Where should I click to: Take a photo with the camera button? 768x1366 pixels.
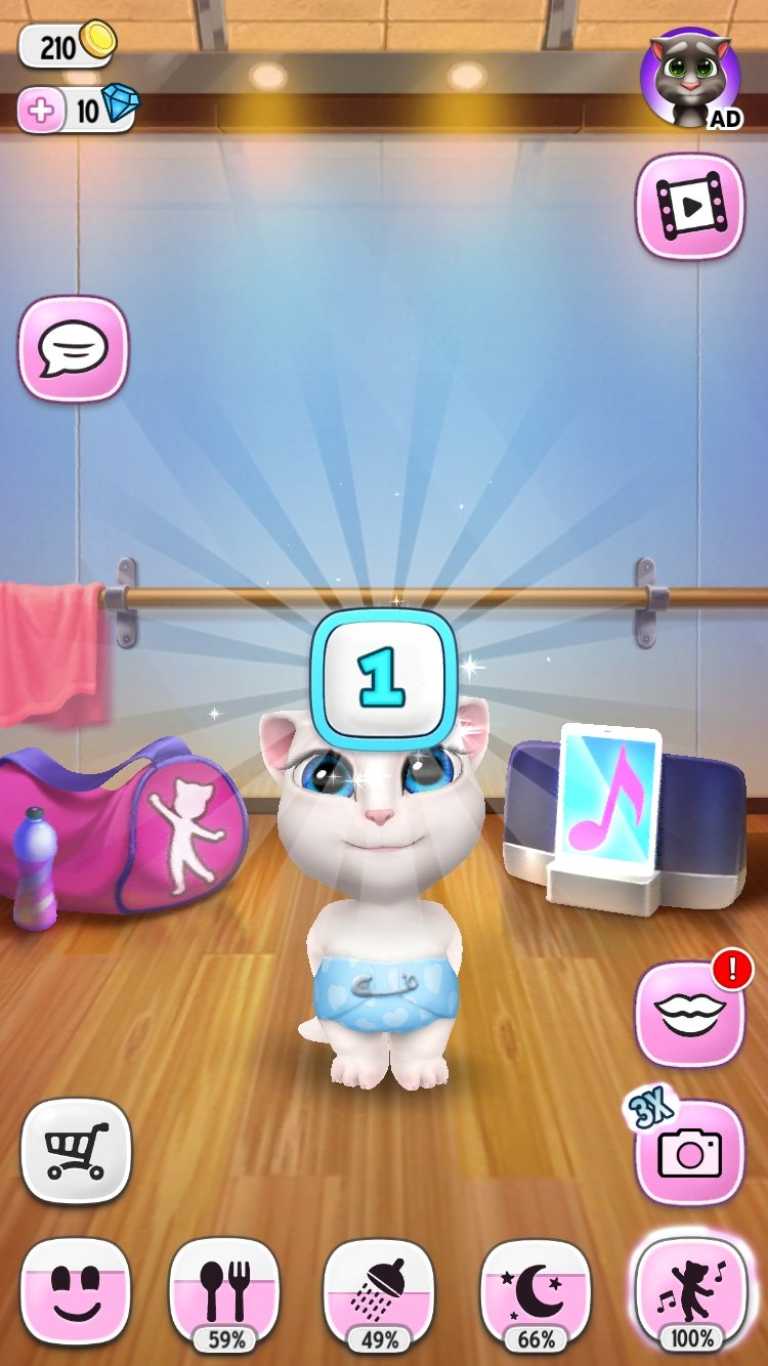(690, 1153)
